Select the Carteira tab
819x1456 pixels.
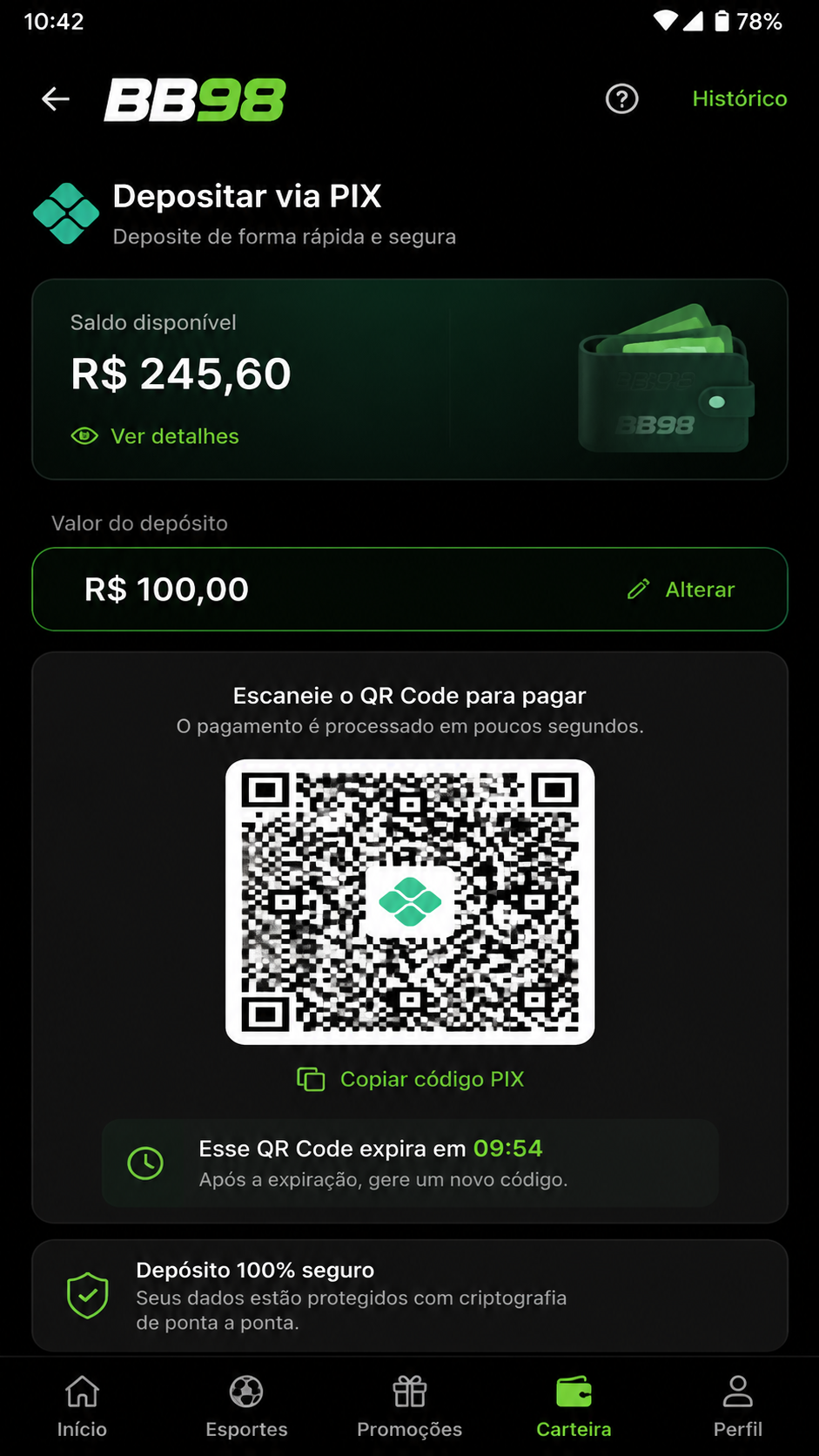click(574, 1406)
